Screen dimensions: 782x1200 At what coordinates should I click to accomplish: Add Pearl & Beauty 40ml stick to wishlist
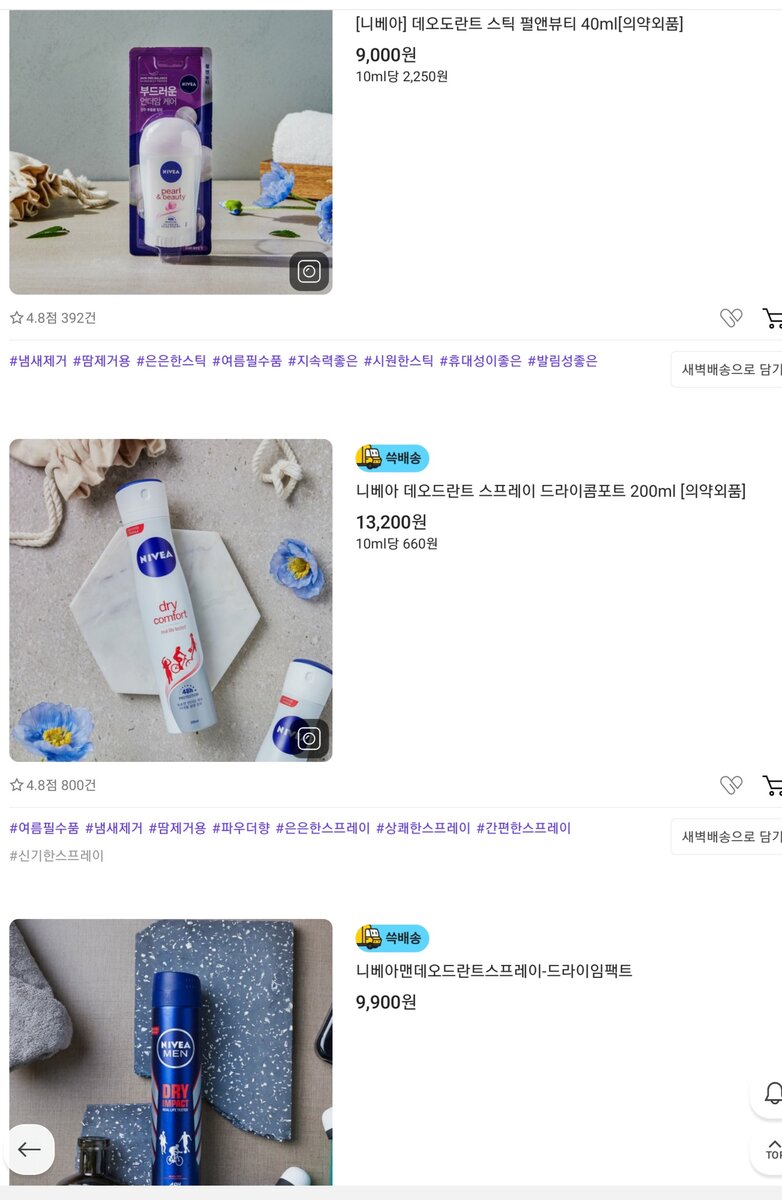point(731,318)
